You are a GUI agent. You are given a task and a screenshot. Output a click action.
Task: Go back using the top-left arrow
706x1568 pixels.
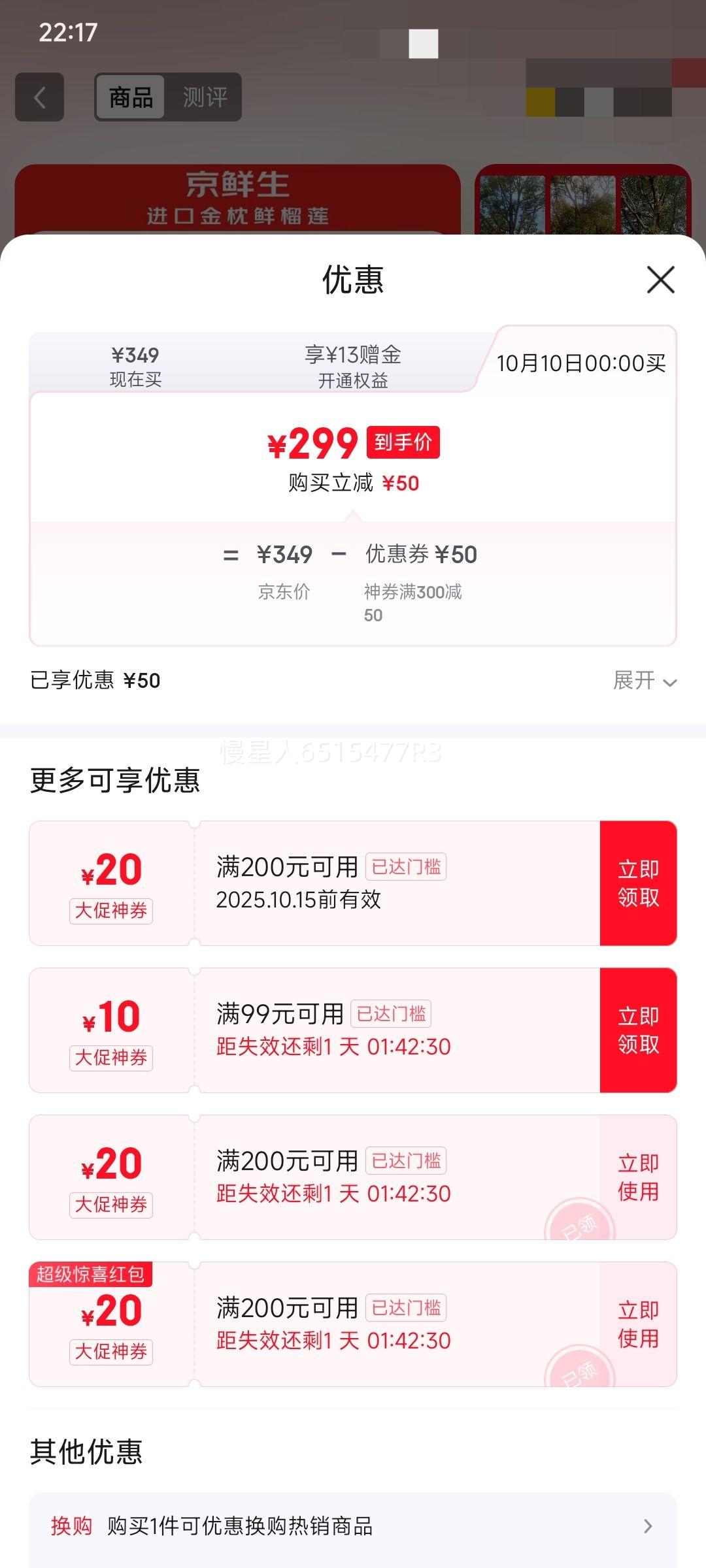click(x=40, y=97)
